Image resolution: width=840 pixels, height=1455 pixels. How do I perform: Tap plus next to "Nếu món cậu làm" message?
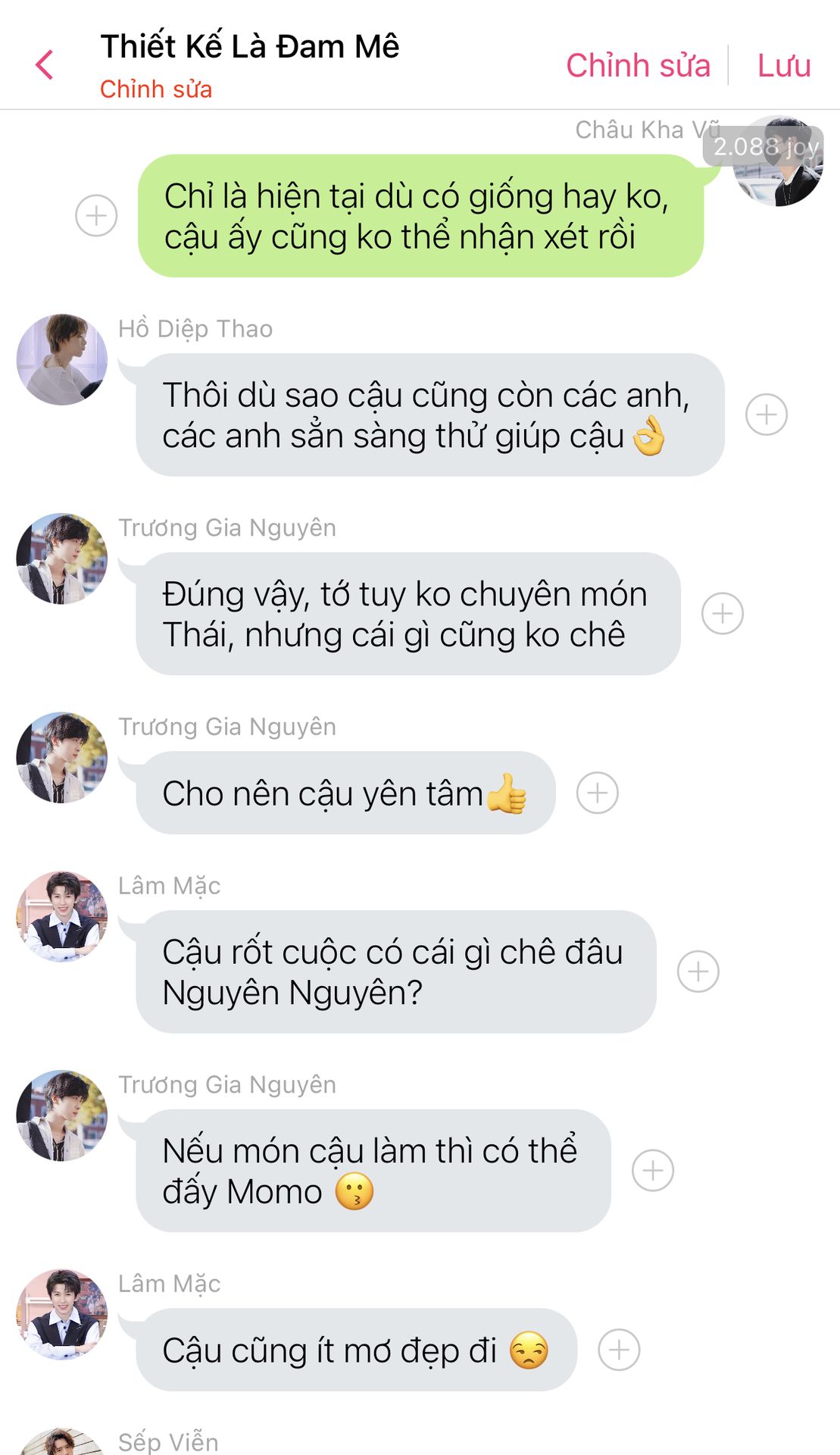(652, 1171)
